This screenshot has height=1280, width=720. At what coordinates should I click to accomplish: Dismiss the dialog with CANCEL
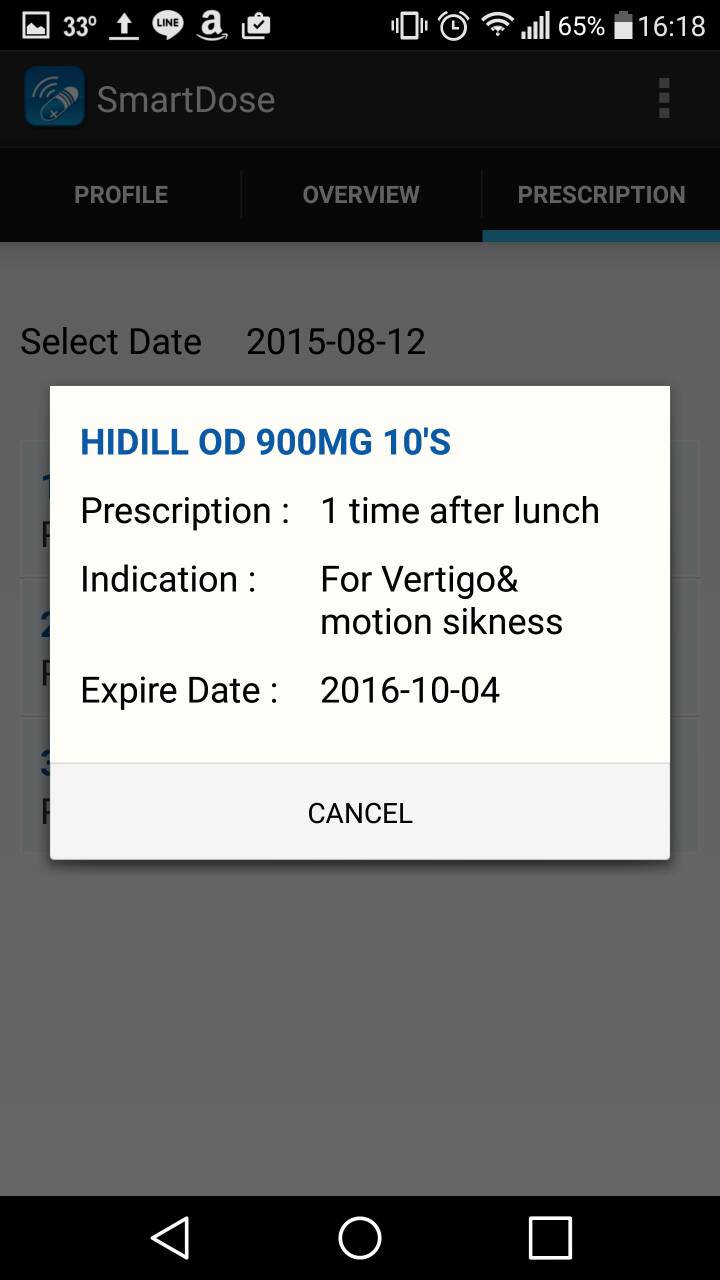[x=360, y=813]
